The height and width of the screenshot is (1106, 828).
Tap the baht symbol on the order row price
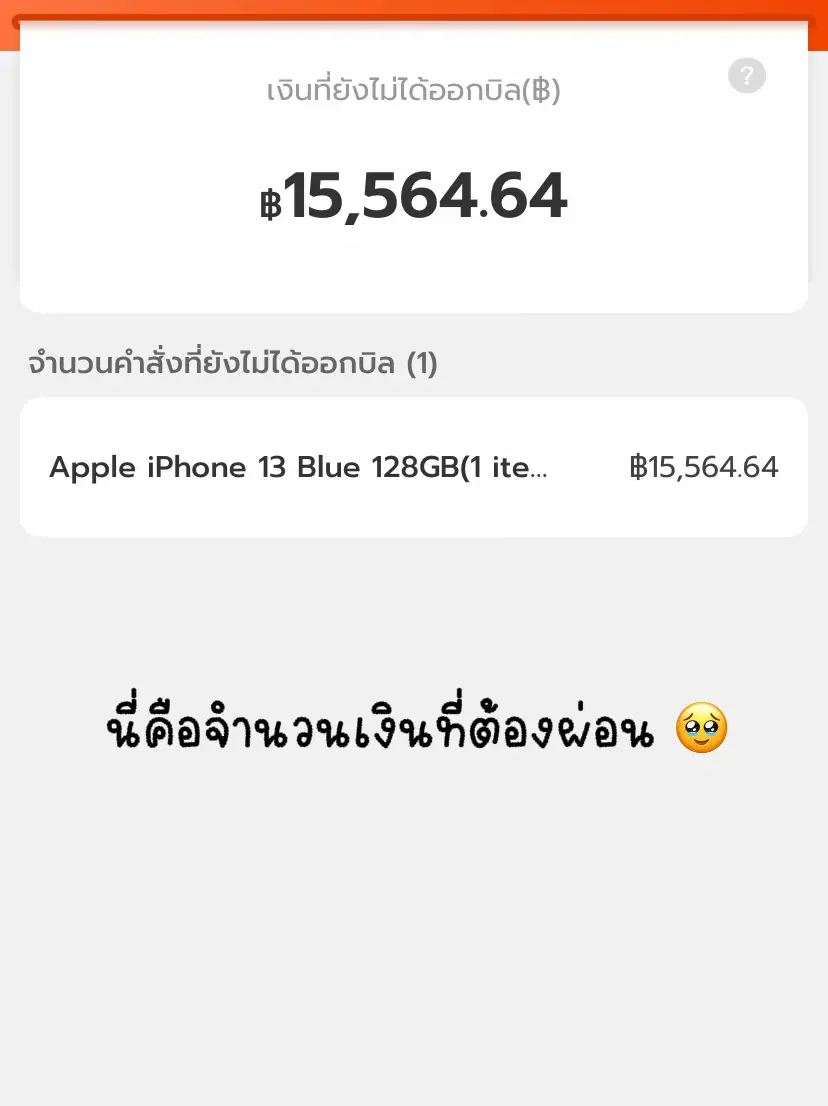(x=640, y=467)
